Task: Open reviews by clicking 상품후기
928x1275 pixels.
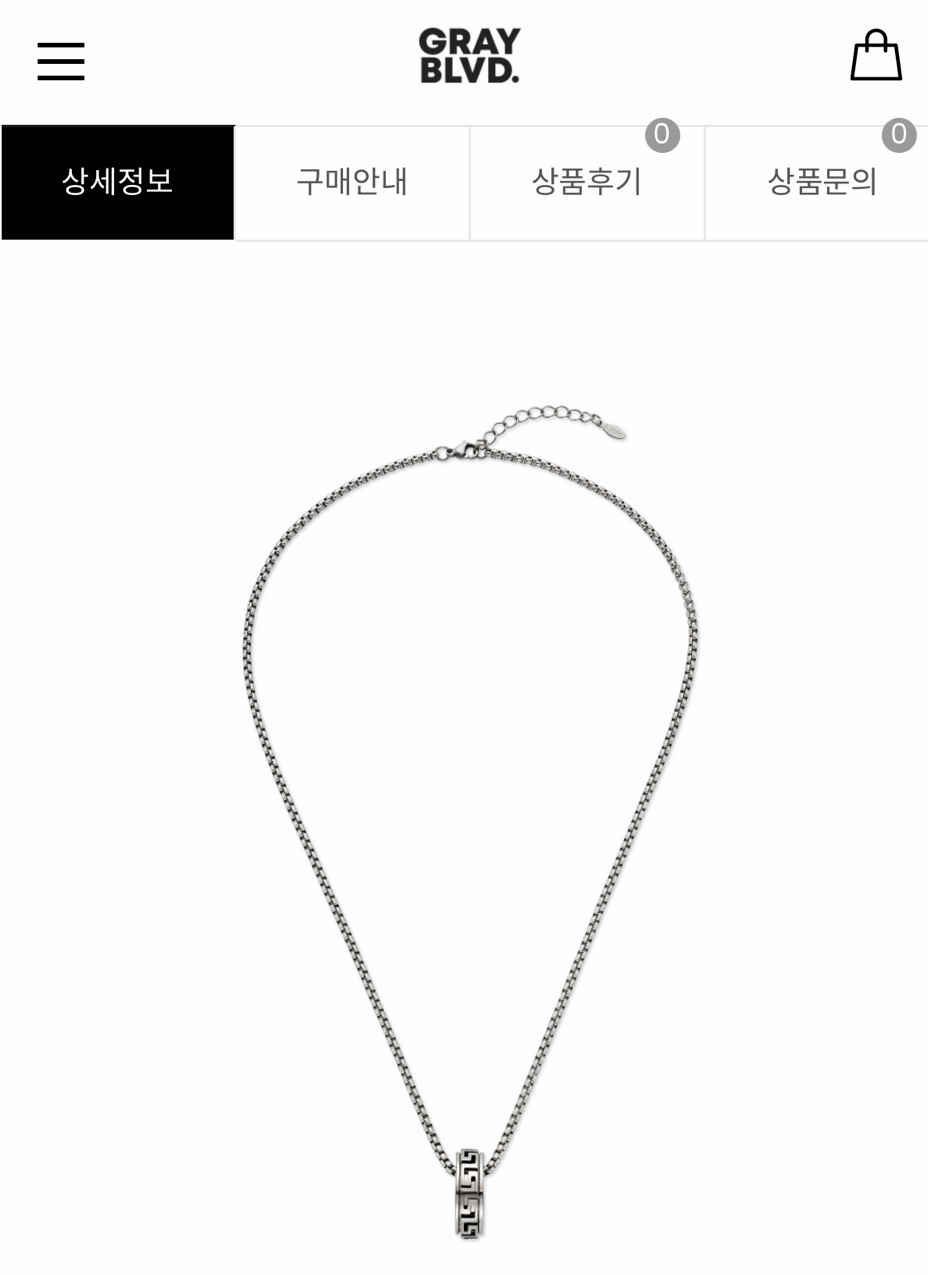Action: click(x=586, y=182)
